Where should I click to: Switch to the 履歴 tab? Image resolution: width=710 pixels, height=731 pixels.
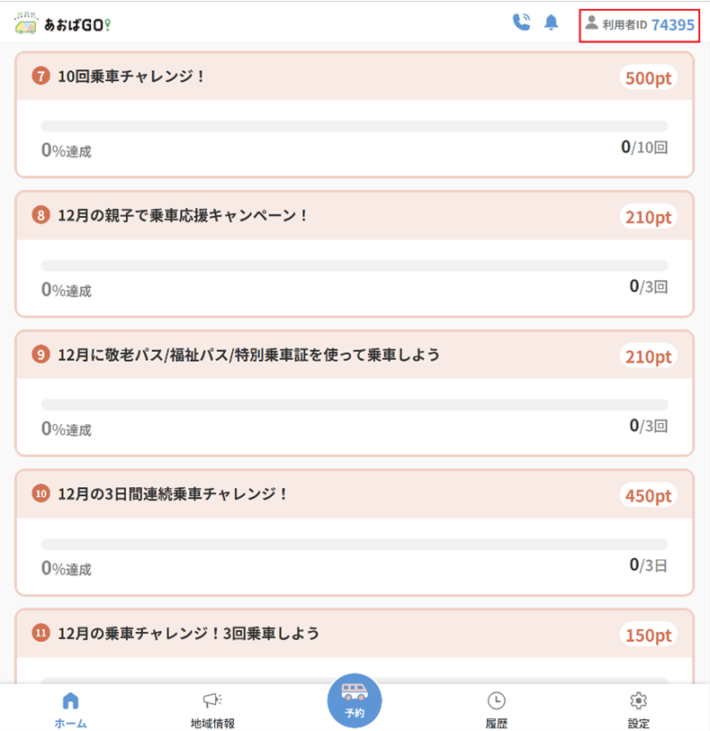(x=496, y=709)
